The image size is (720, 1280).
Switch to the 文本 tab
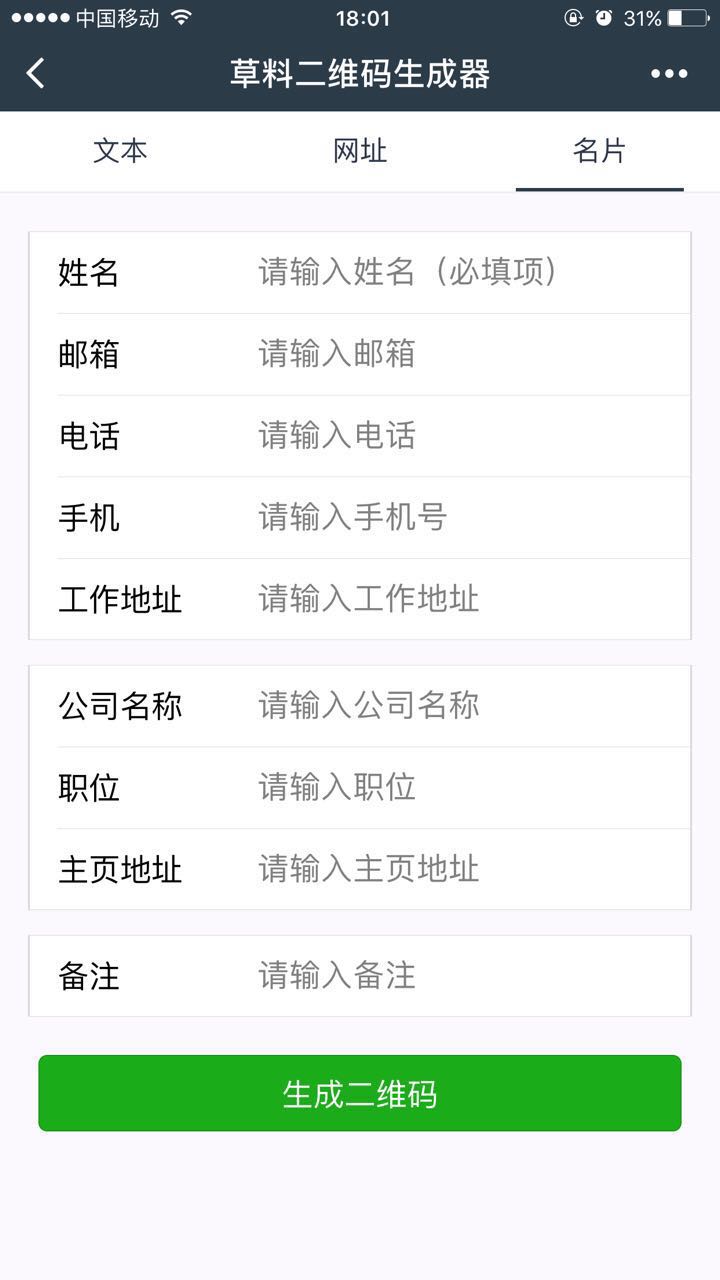pyautogui.click(x=120, y=151)
